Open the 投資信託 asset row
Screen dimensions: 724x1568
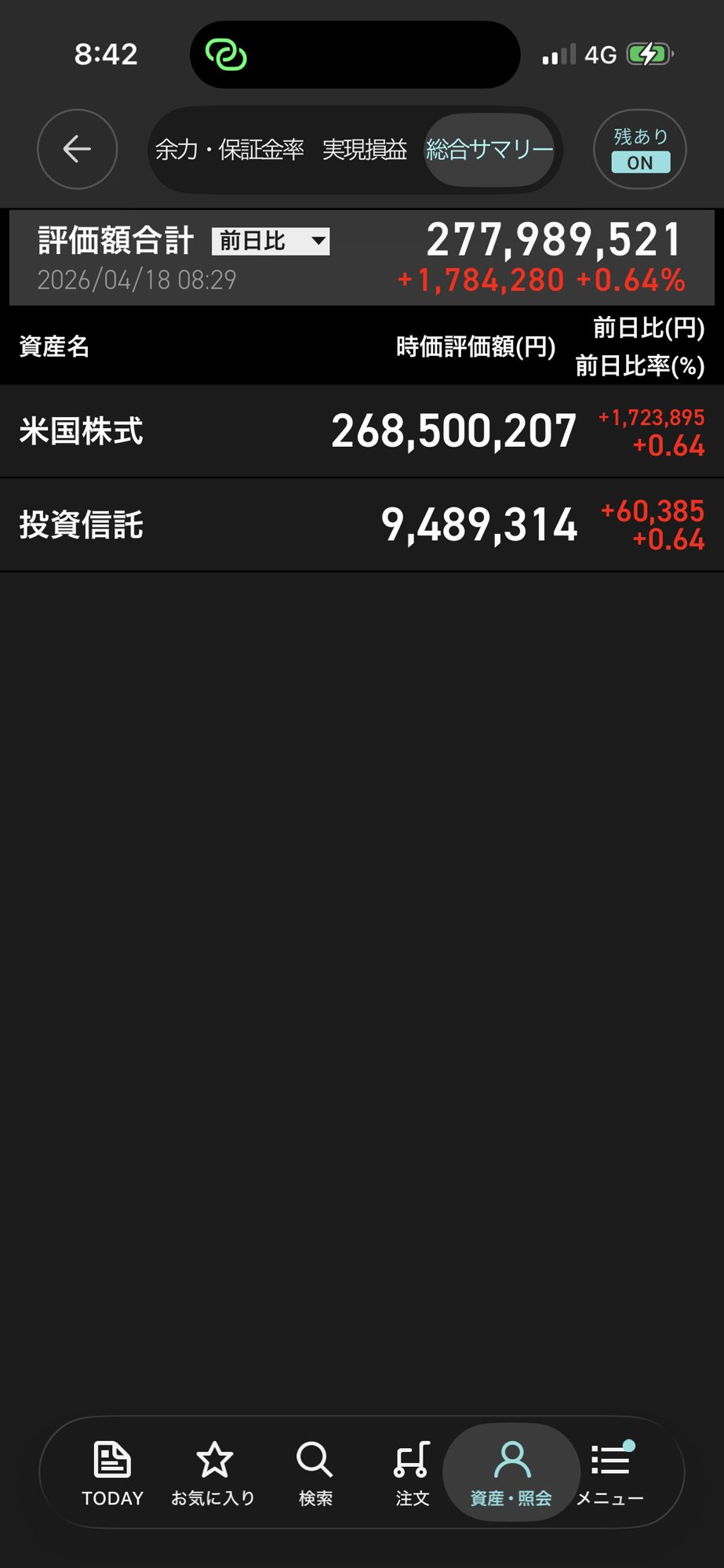[x=361, y=524]
